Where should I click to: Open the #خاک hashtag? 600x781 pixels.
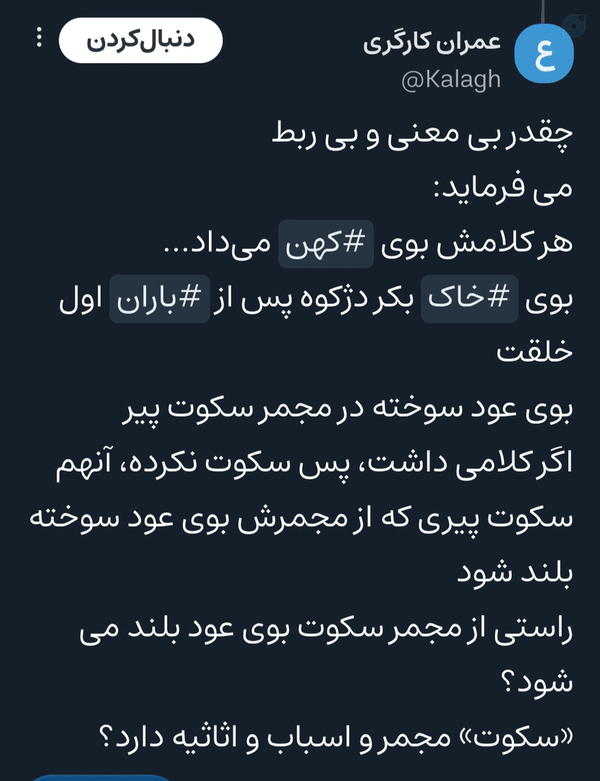[x=469, y=299]
